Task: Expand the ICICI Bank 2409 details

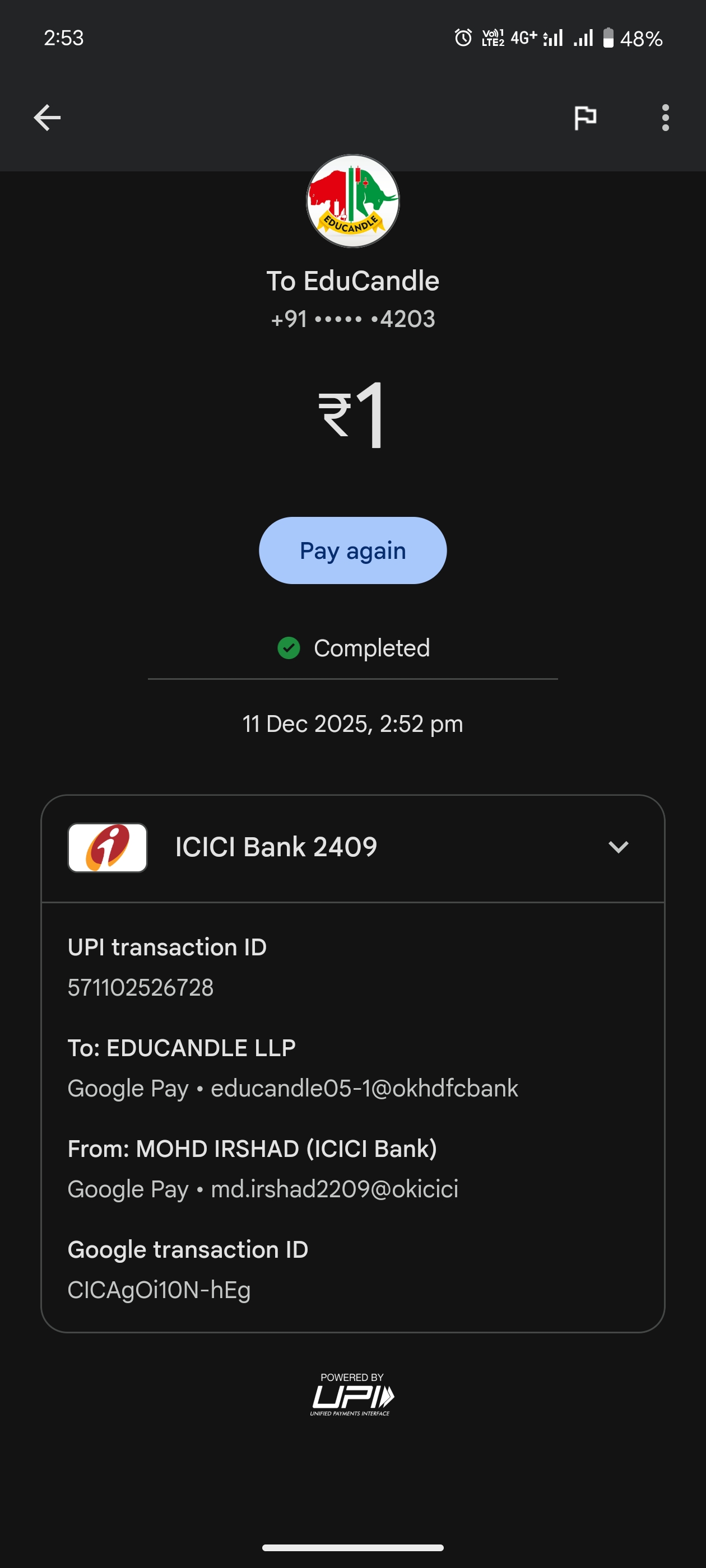Action: click(x=618, y=847)
